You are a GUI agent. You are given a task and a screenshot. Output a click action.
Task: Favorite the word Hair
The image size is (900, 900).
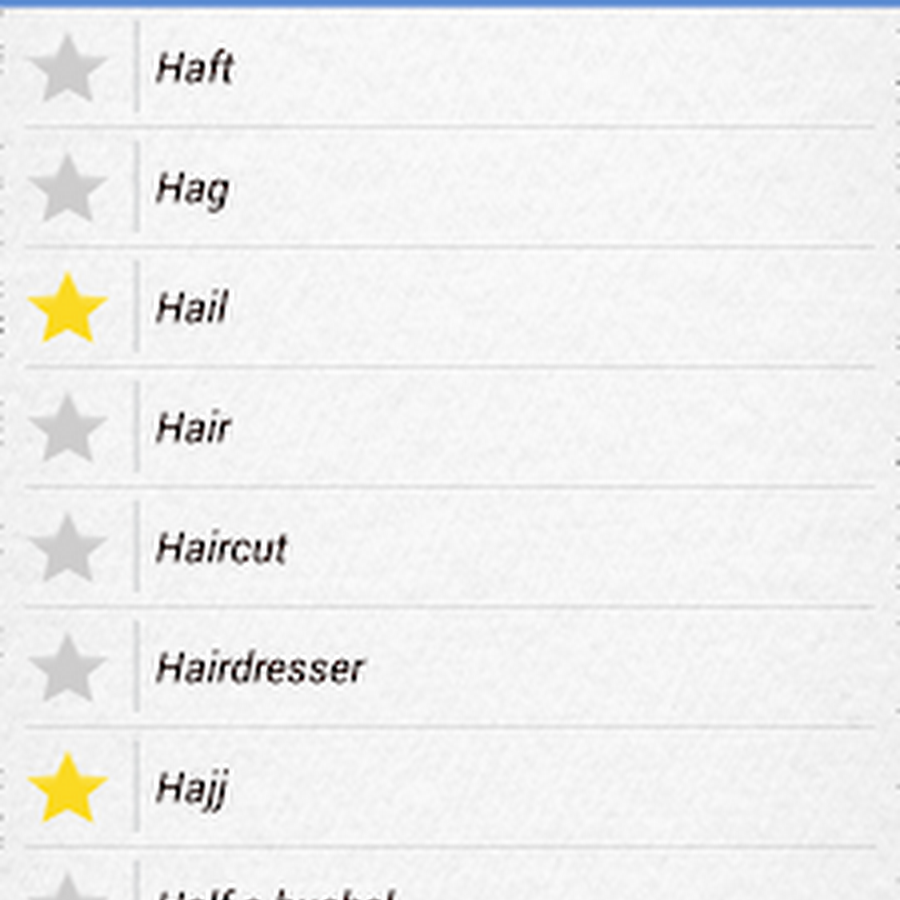[68, 429]
